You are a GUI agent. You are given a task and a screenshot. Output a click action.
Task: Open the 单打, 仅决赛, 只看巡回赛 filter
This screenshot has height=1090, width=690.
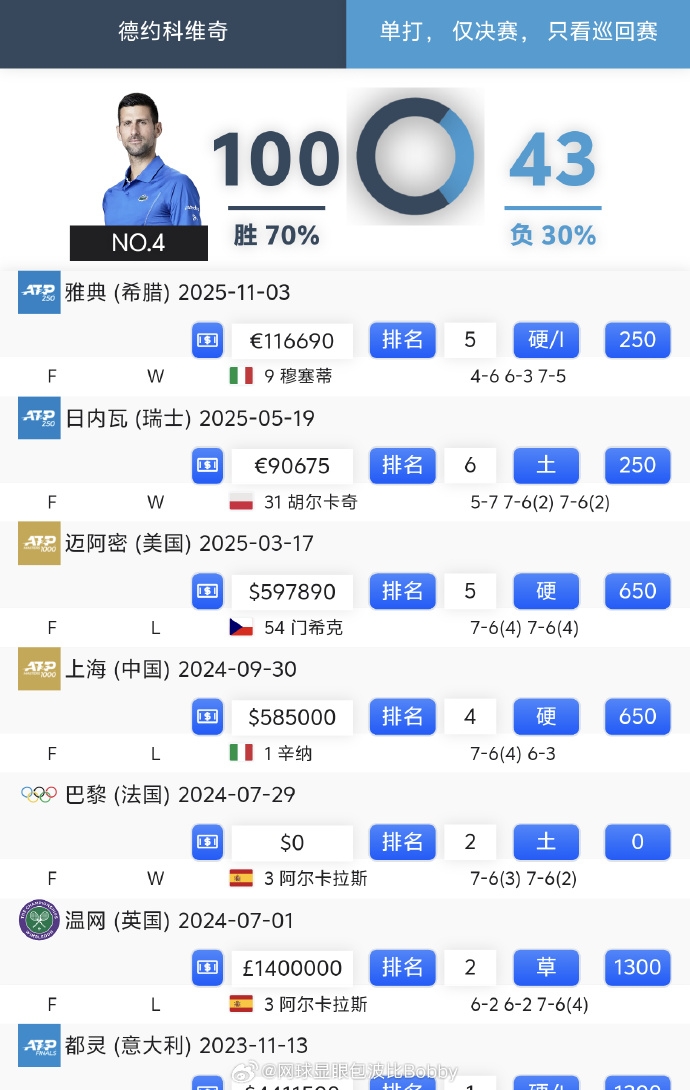(518, 32)
